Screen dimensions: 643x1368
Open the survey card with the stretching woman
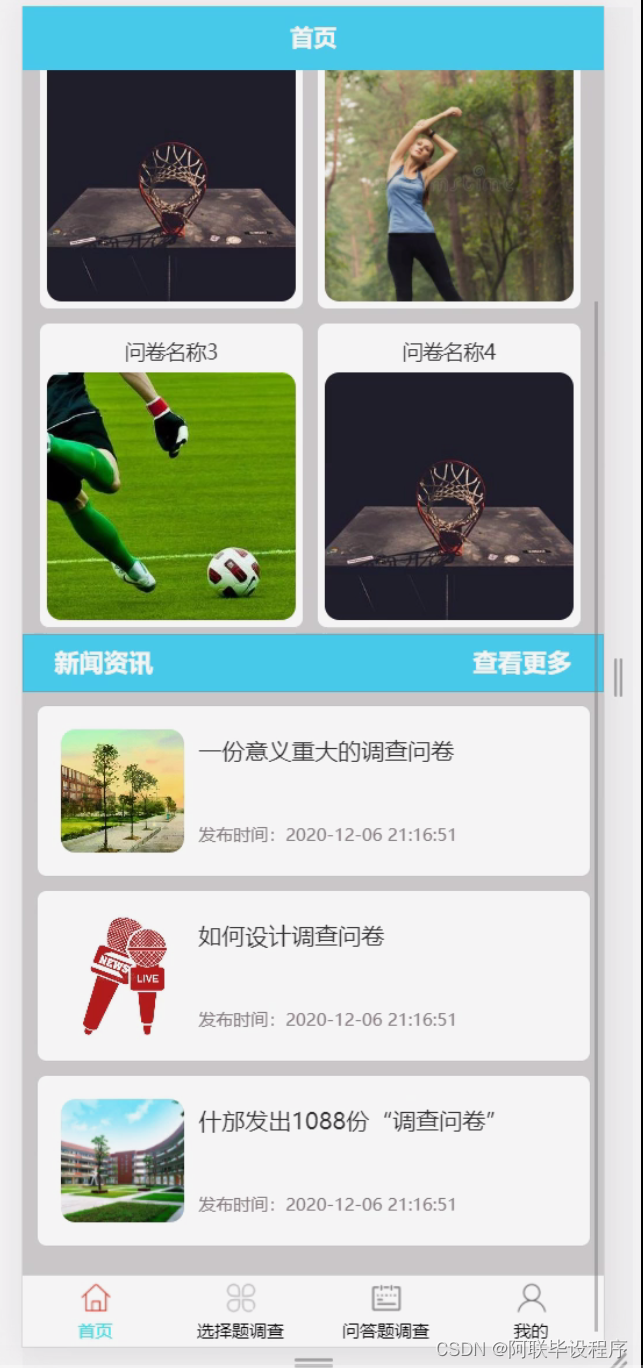point(449,186)
